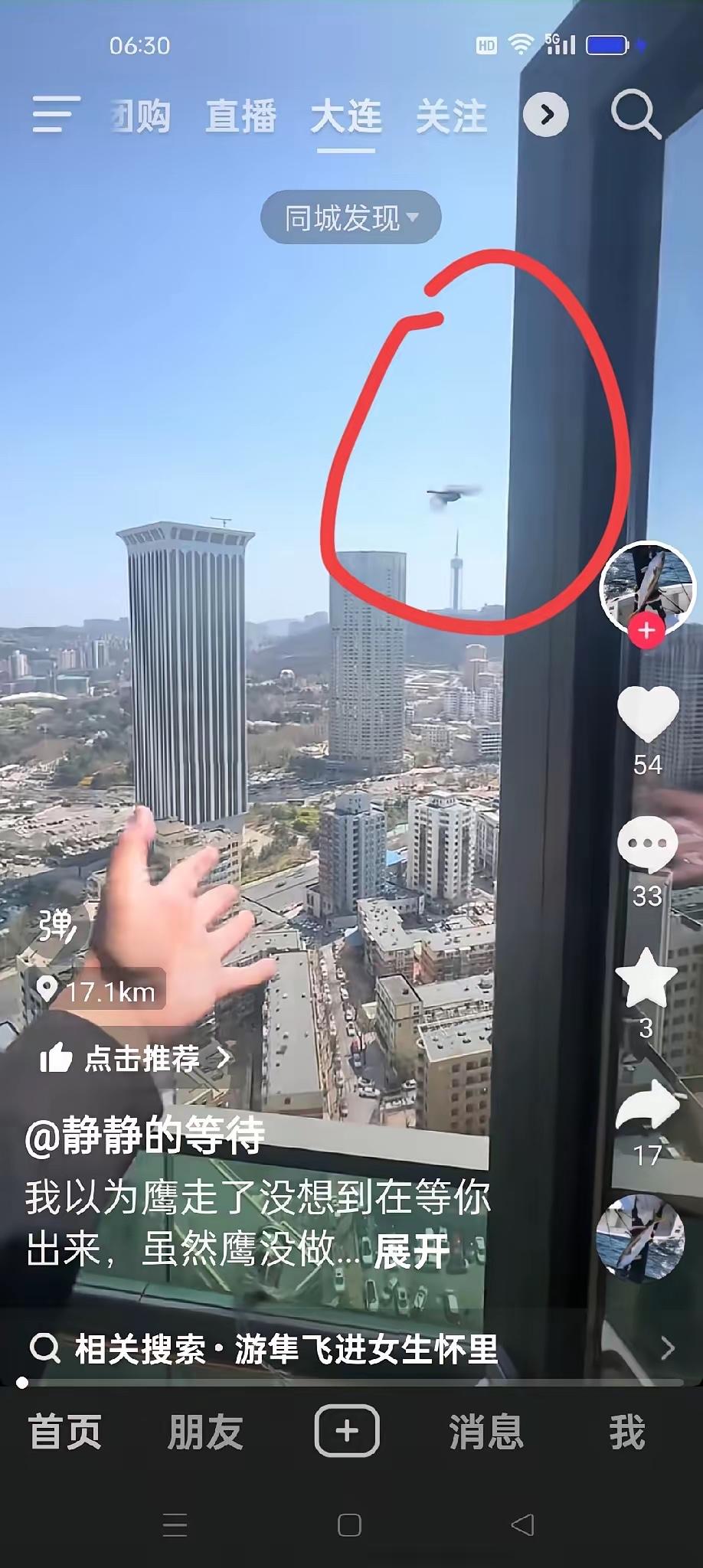Switch to the 团购 tab
The image size is (703, 1568).
pos(140,116)
